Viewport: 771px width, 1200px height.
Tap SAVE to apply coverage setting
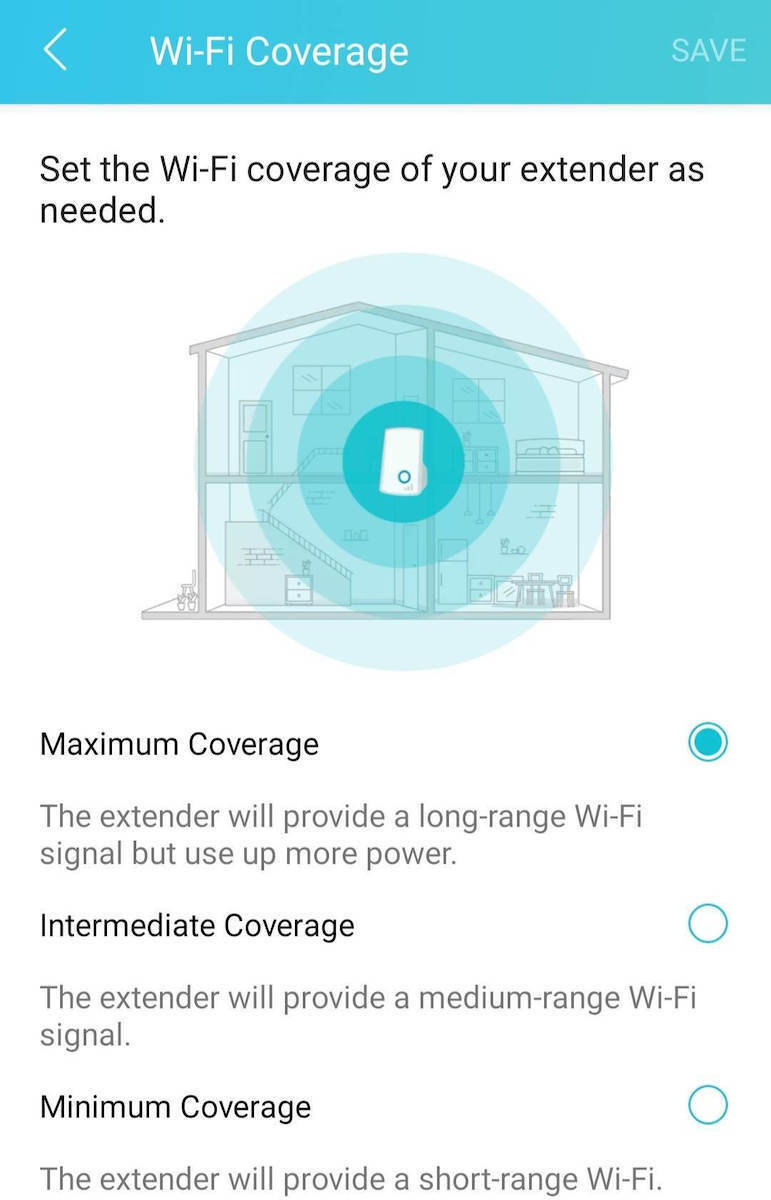click(708, 50)
